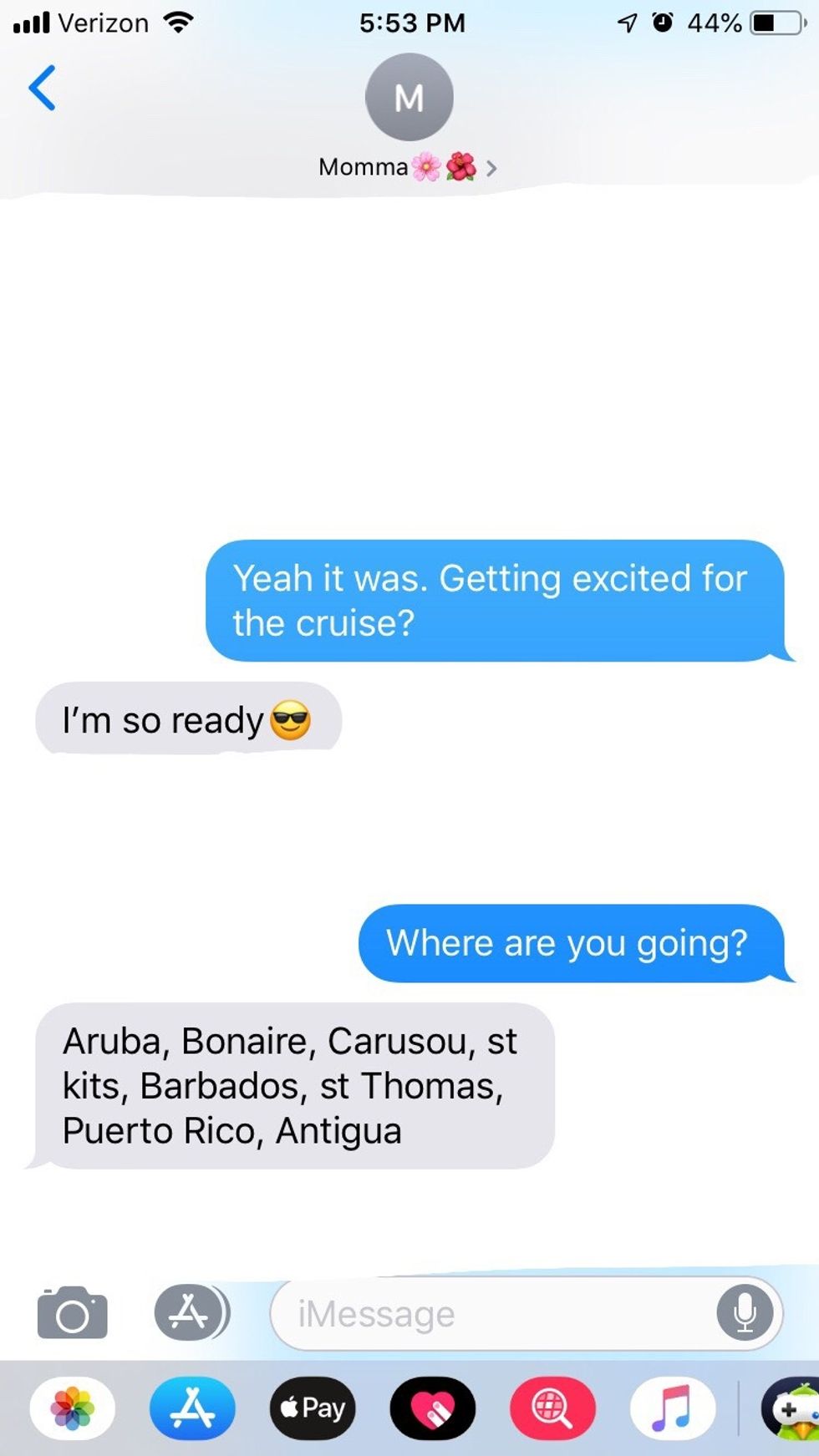Record an audio message with the microphone
This screenshot has width=819, height=1456.
tap(744, 1314)
